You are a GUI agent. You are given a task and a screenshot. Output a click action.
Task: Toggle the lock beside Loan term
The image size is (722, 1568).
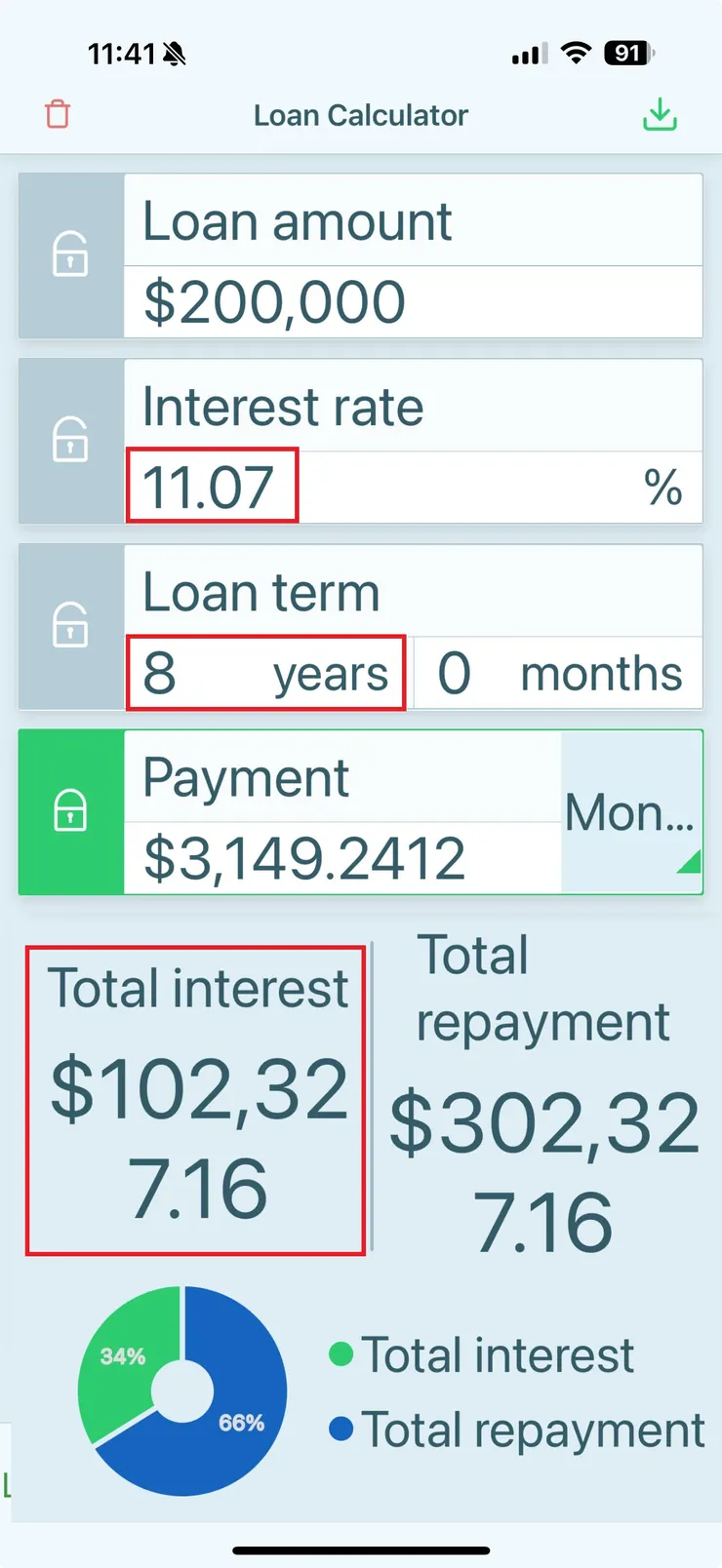[x=70, y=626]
